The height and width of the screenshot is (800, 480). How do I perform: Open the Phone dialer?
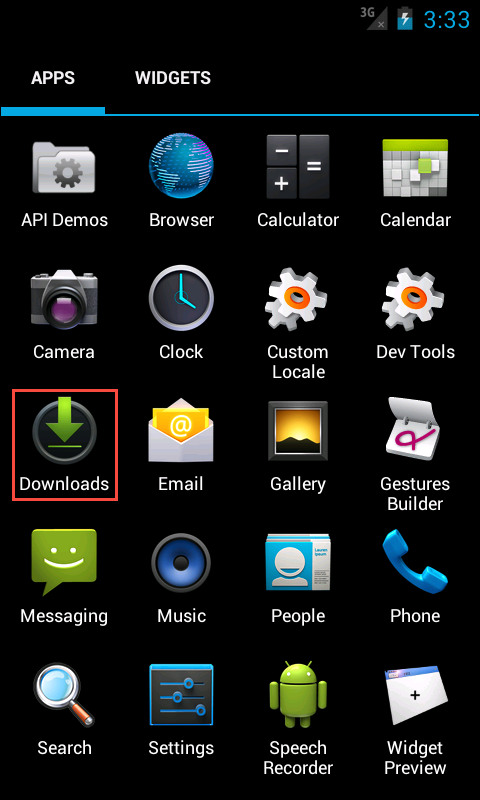coord(415,577)
